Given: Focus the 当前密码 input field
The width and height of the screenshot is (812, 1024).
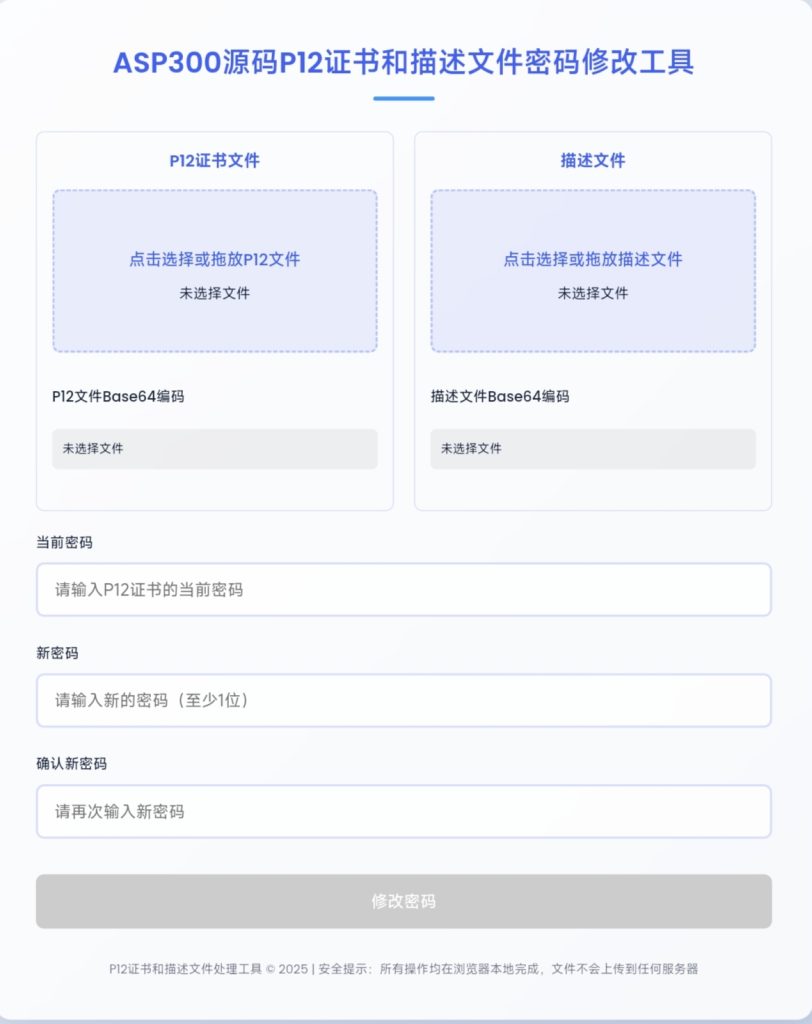Looking at the screenshot, I should (403, 590).
